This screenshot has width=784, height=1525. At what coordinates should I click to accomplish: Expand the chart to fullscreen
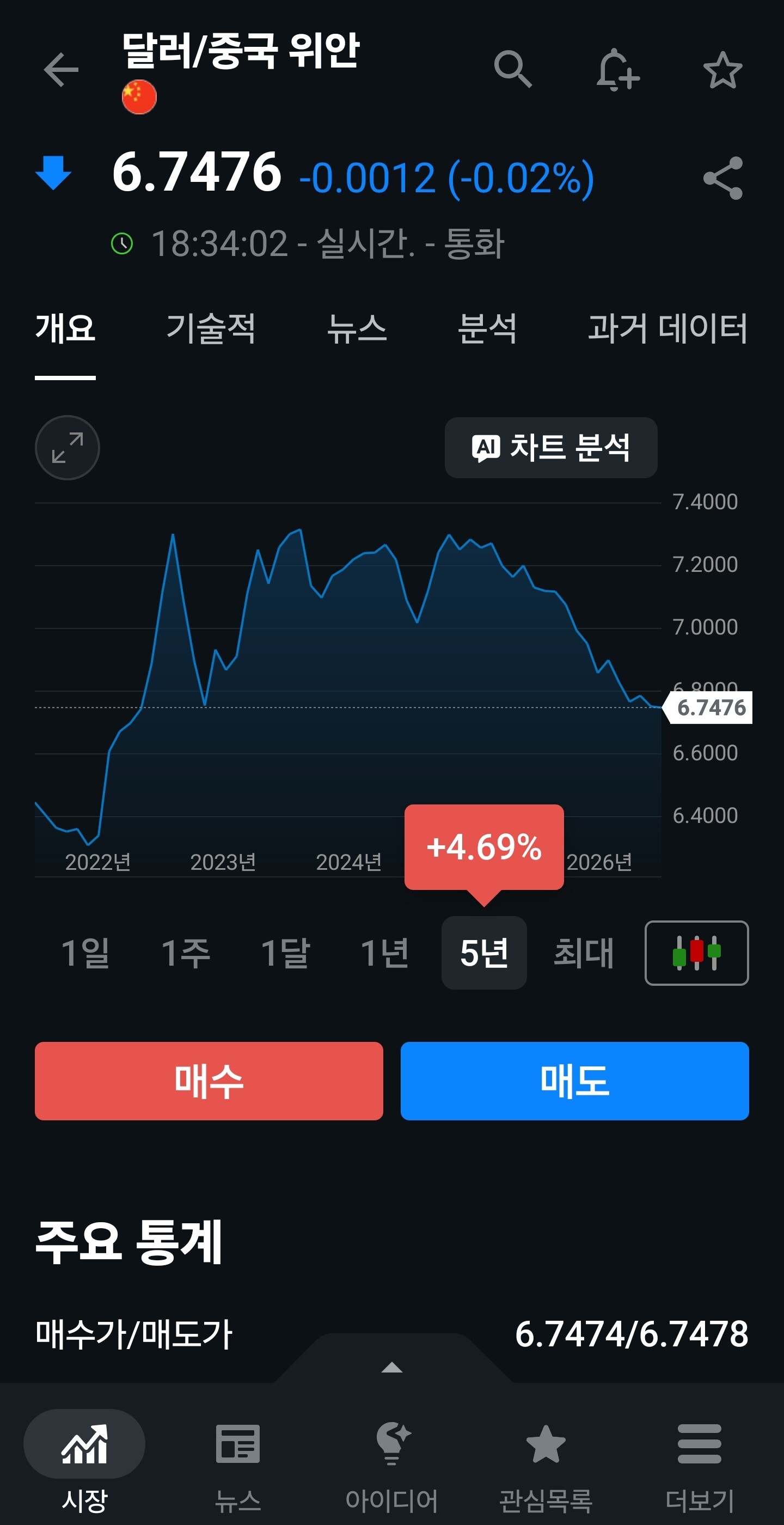coord(68,448)
